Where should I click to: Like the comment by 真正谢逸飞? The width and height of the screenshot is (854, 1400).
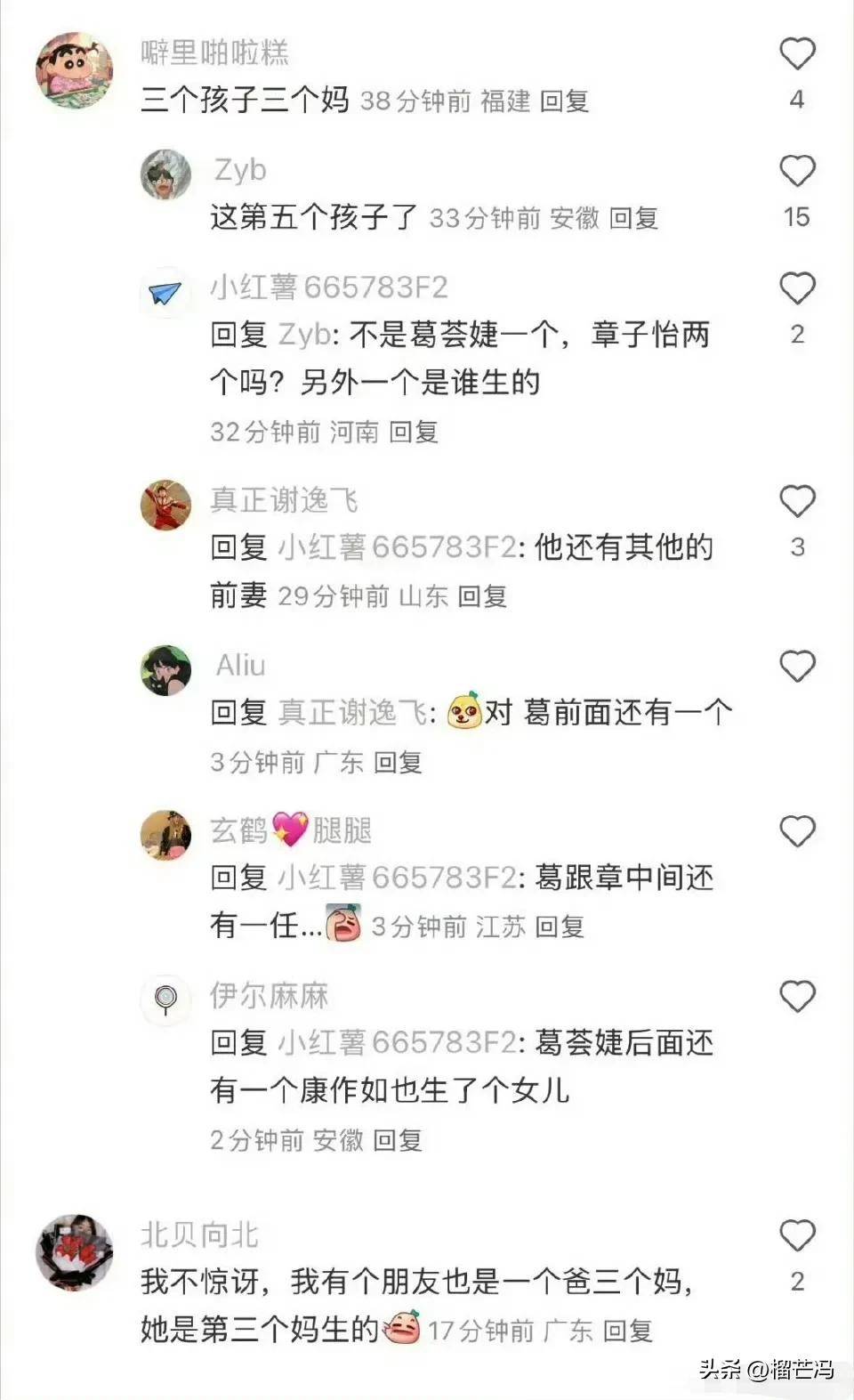point(797,502)
